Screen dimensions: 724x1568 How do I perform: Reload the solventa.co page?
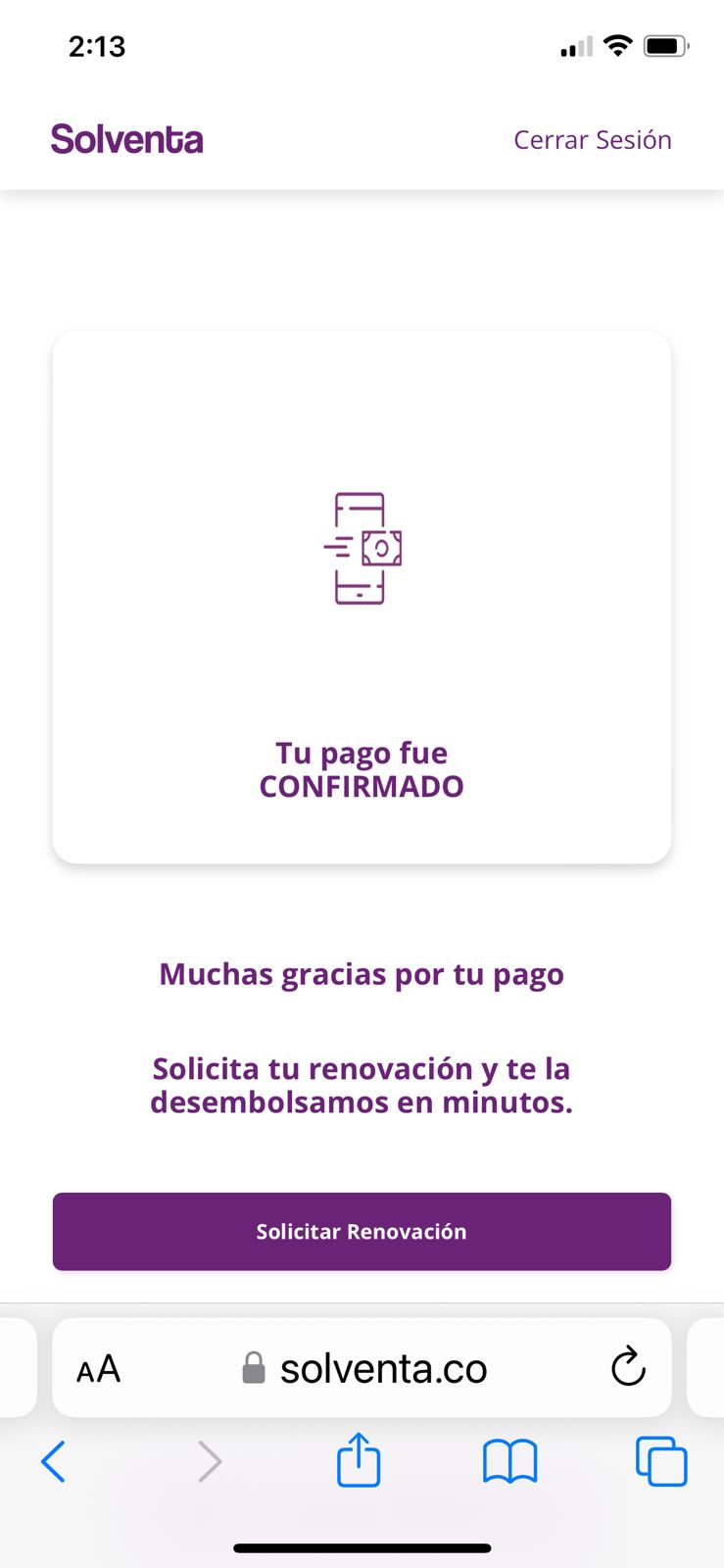pos(628,1367)
